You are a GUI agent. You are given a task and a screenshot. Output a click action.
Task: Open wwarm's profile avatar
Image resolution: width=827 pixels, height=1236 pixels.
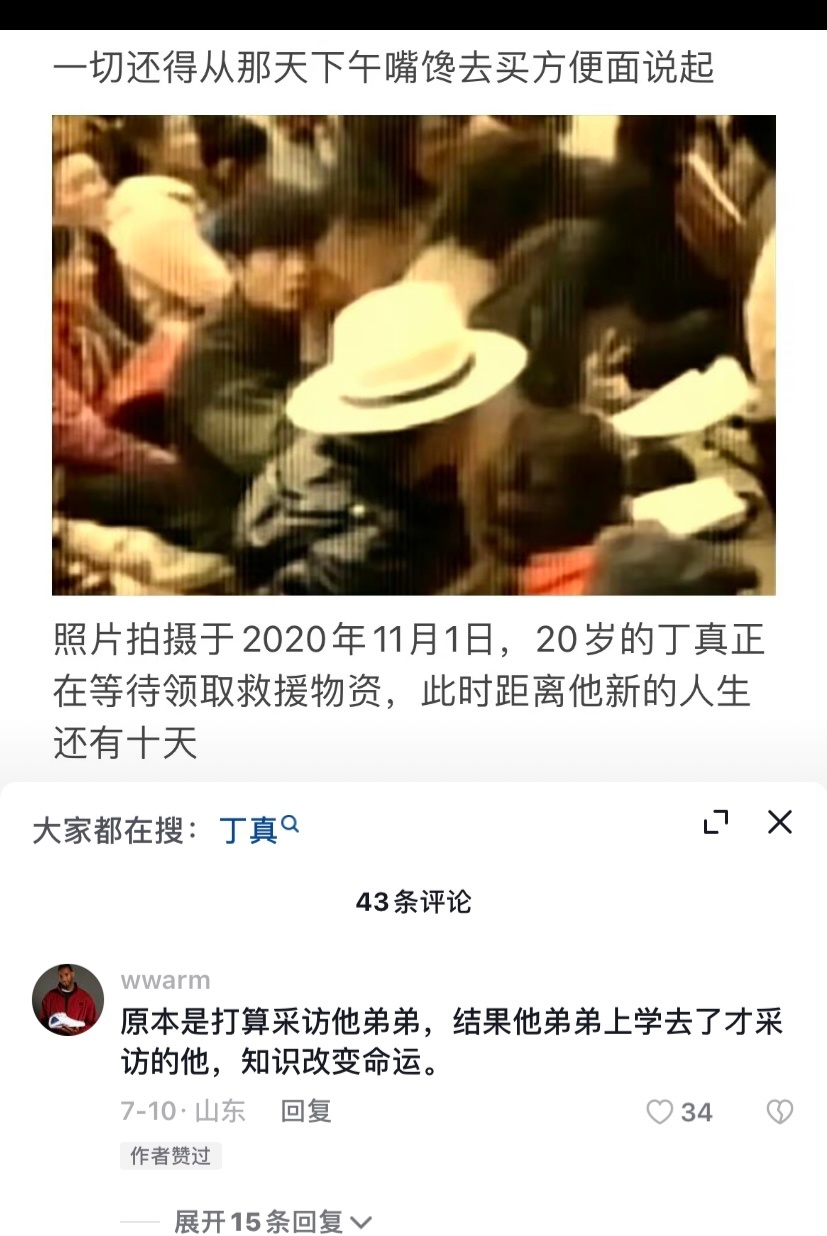pyautogui.click(x=68, y=999)
